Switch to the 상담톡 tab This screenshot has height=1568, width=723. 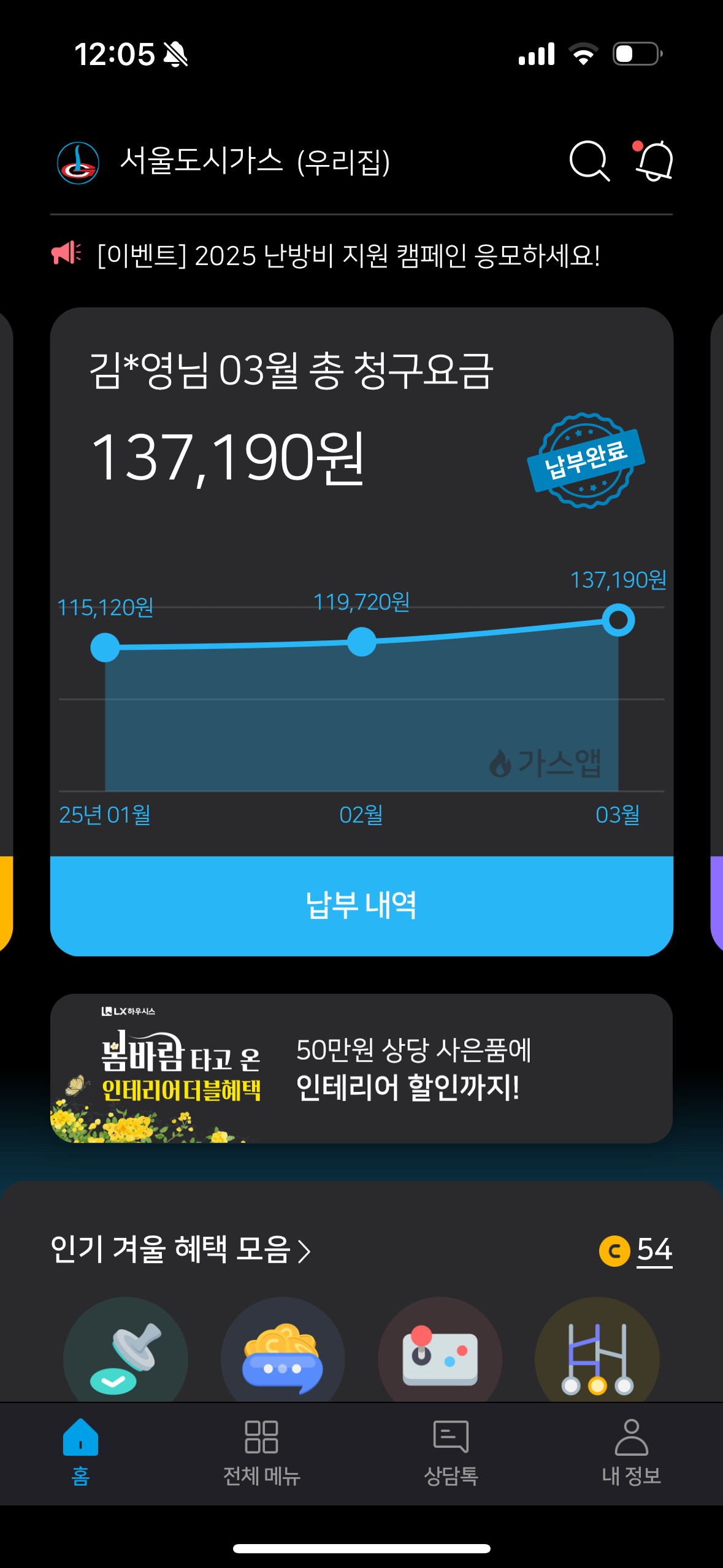coord(451,1453)
